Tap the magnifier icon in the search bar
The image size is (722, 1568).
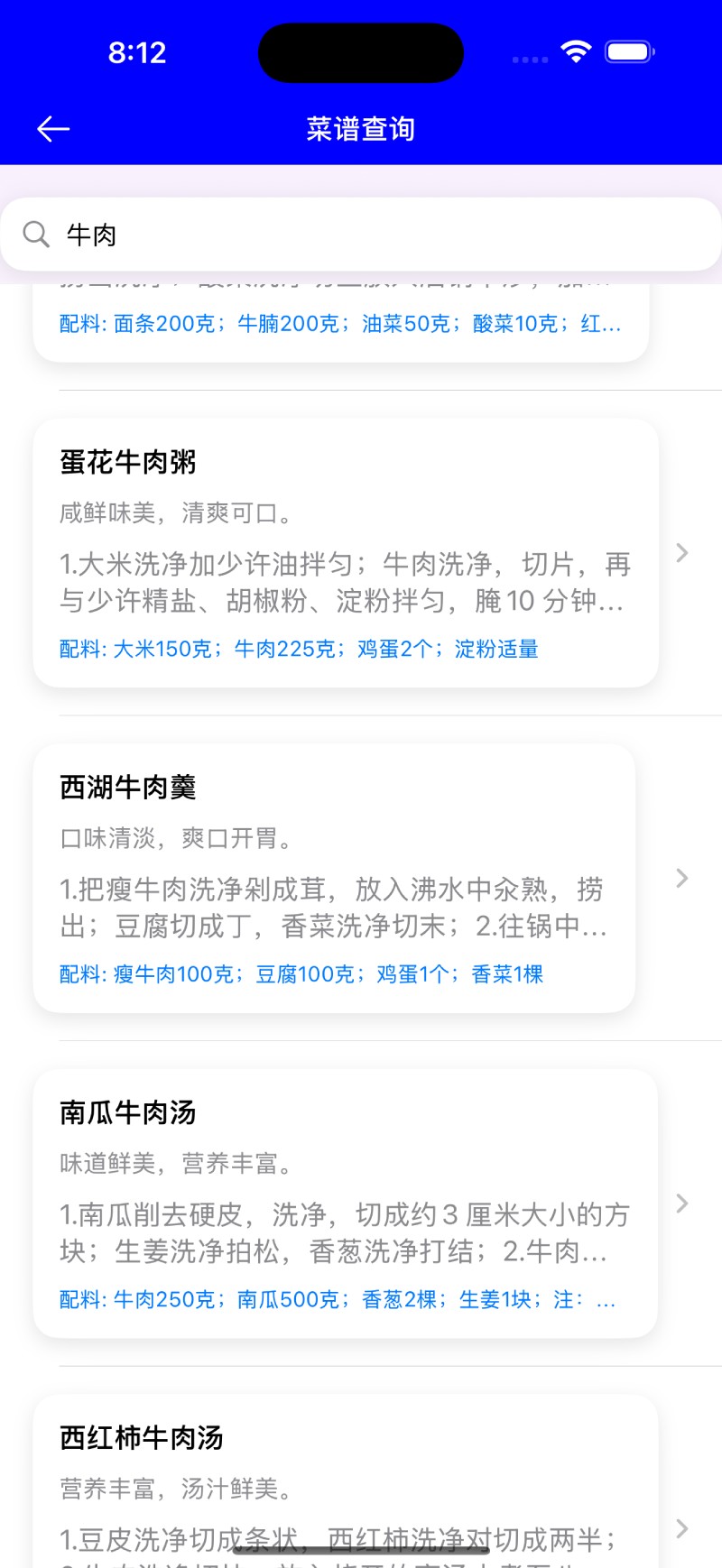pyautogui.click(x=36, y=235)
